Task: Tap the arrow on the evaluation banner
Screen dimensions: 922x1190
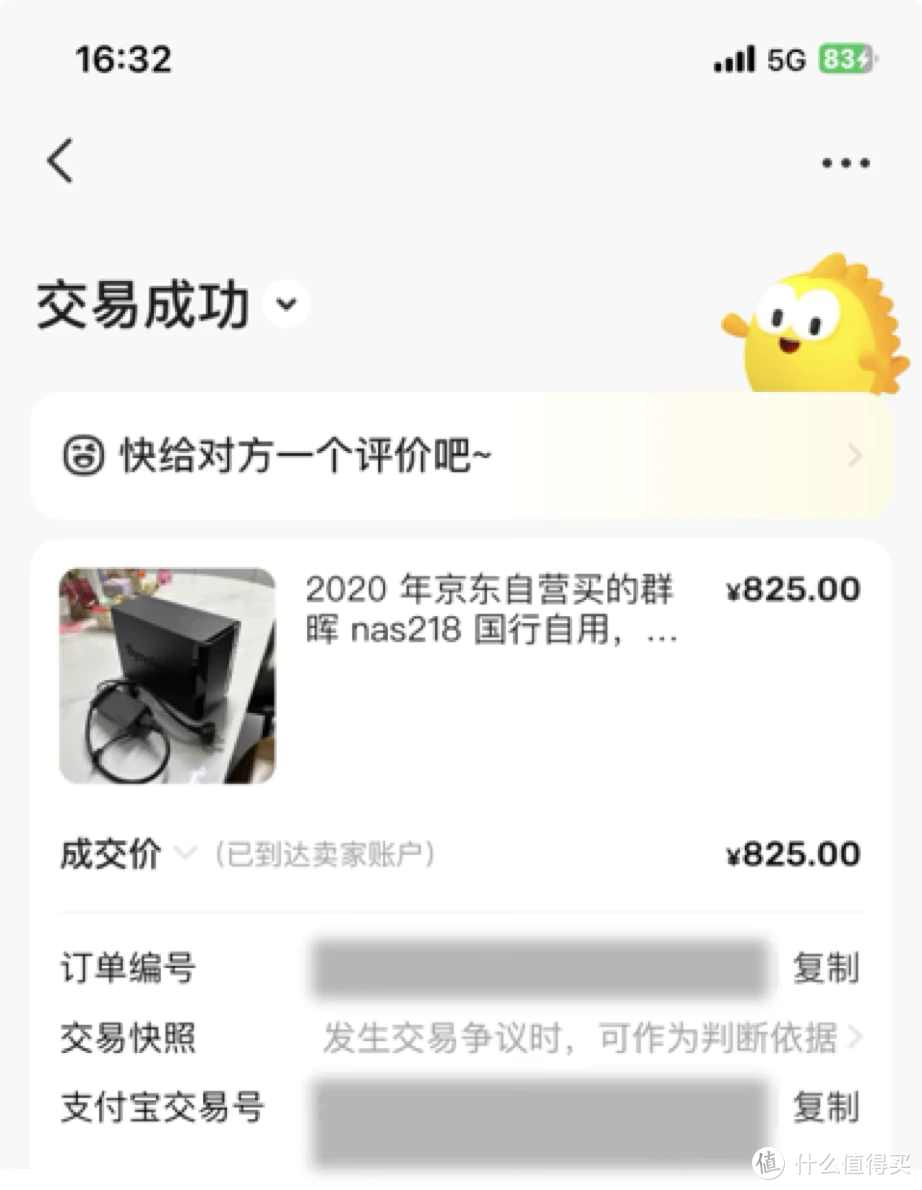Action: pos(854,455)
